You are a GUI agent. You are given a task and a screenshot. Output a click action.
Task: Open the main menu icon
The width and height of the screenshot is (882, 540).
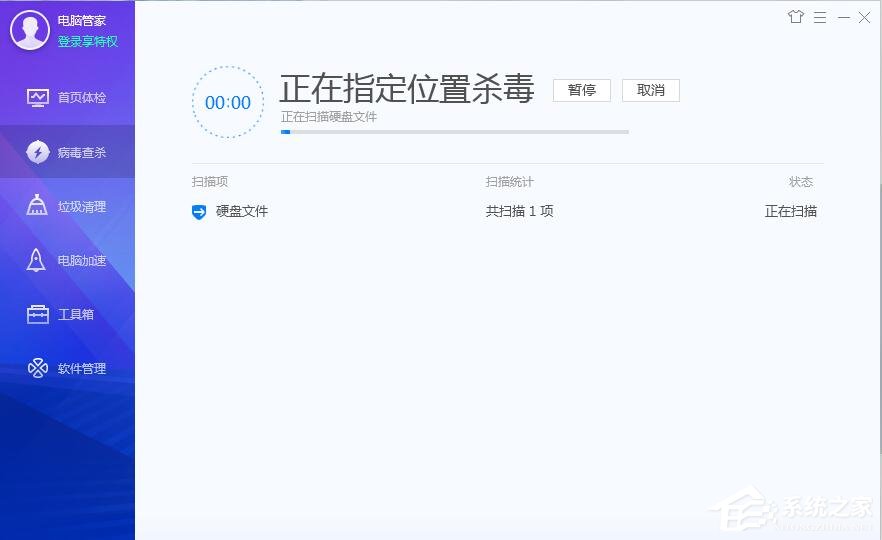pyautogui.click(x=820, y=17)
